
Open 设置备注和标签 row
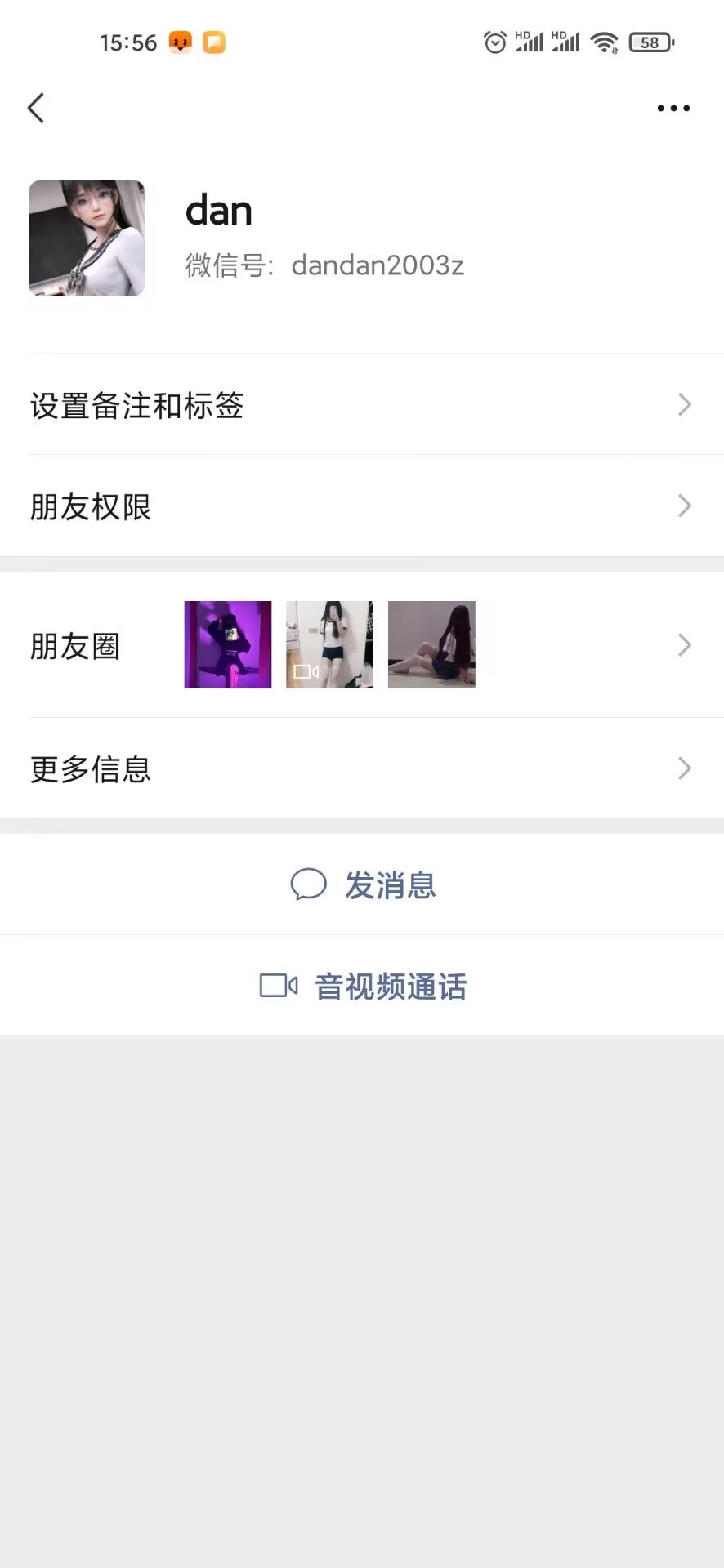point(361,405)
